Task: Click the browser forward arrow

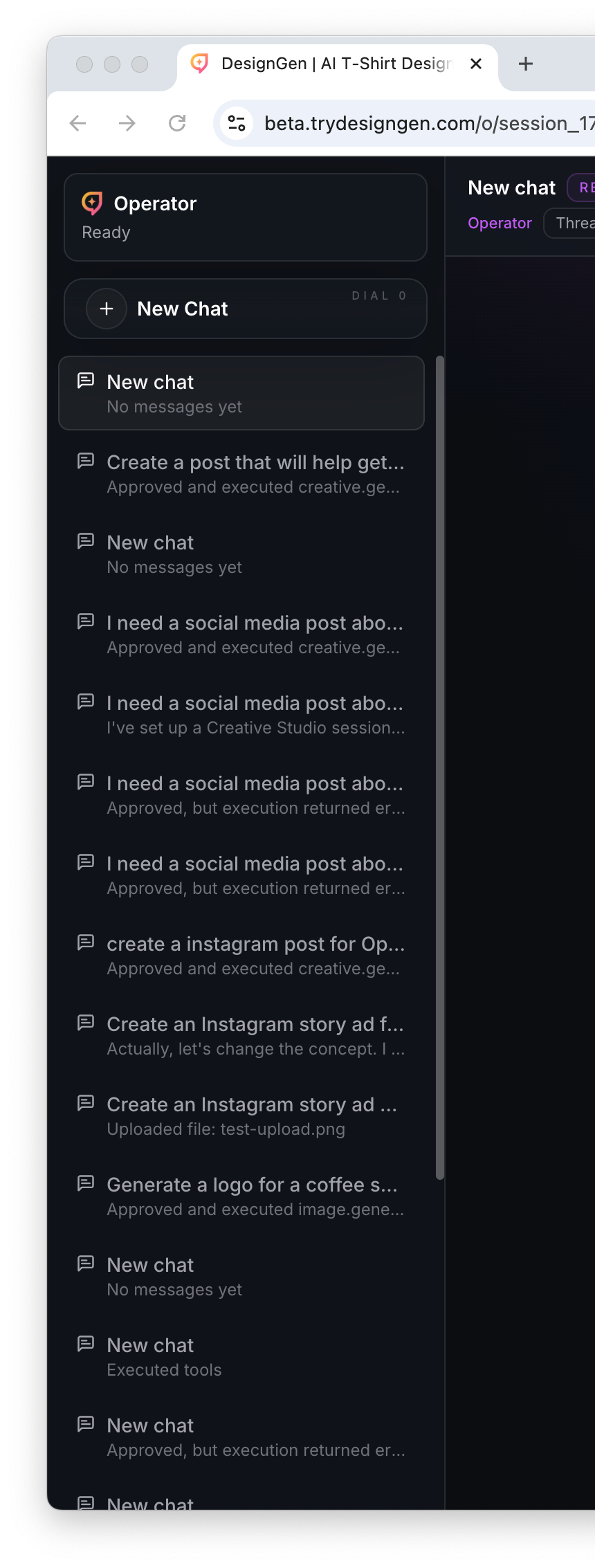Action: click(127, 123)
